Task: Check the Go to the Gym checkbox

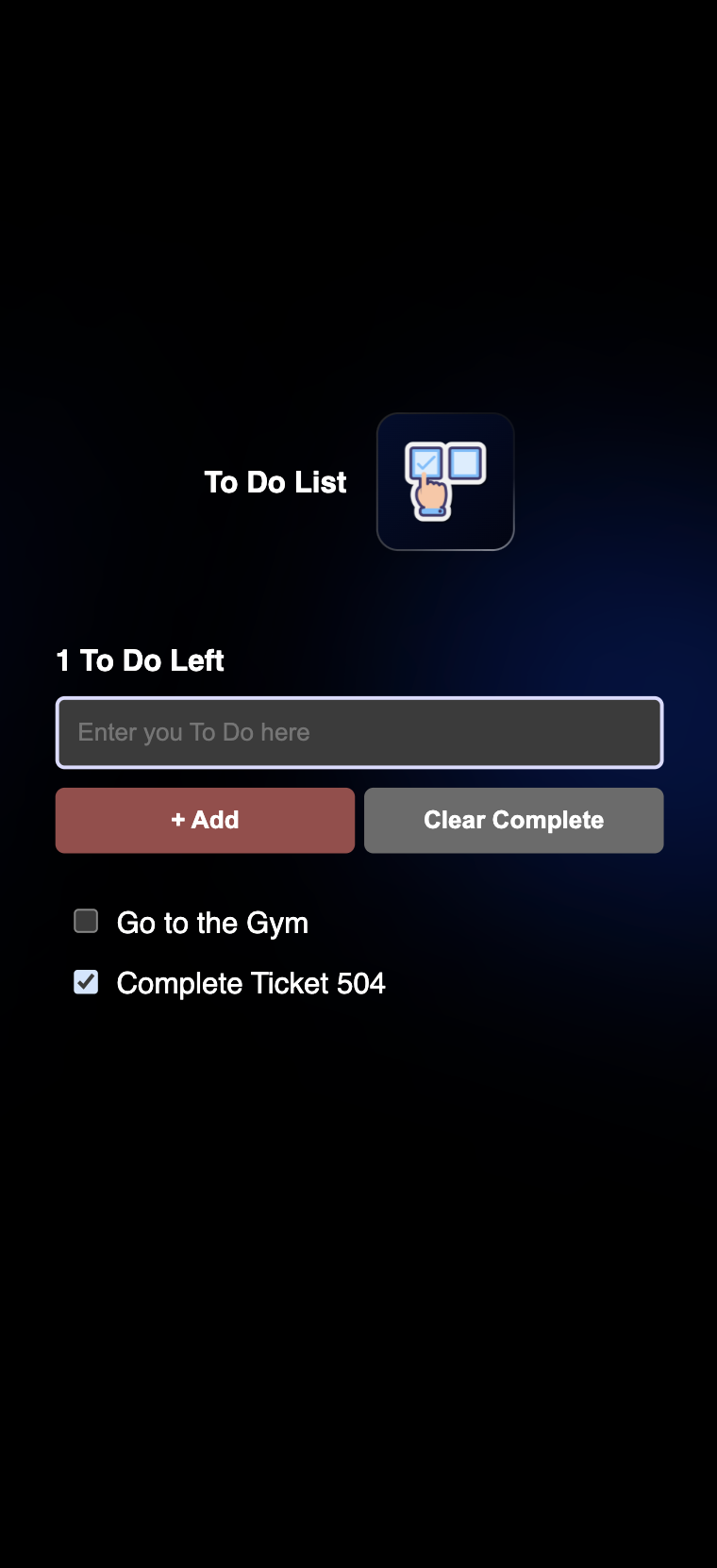Action: 86,921
